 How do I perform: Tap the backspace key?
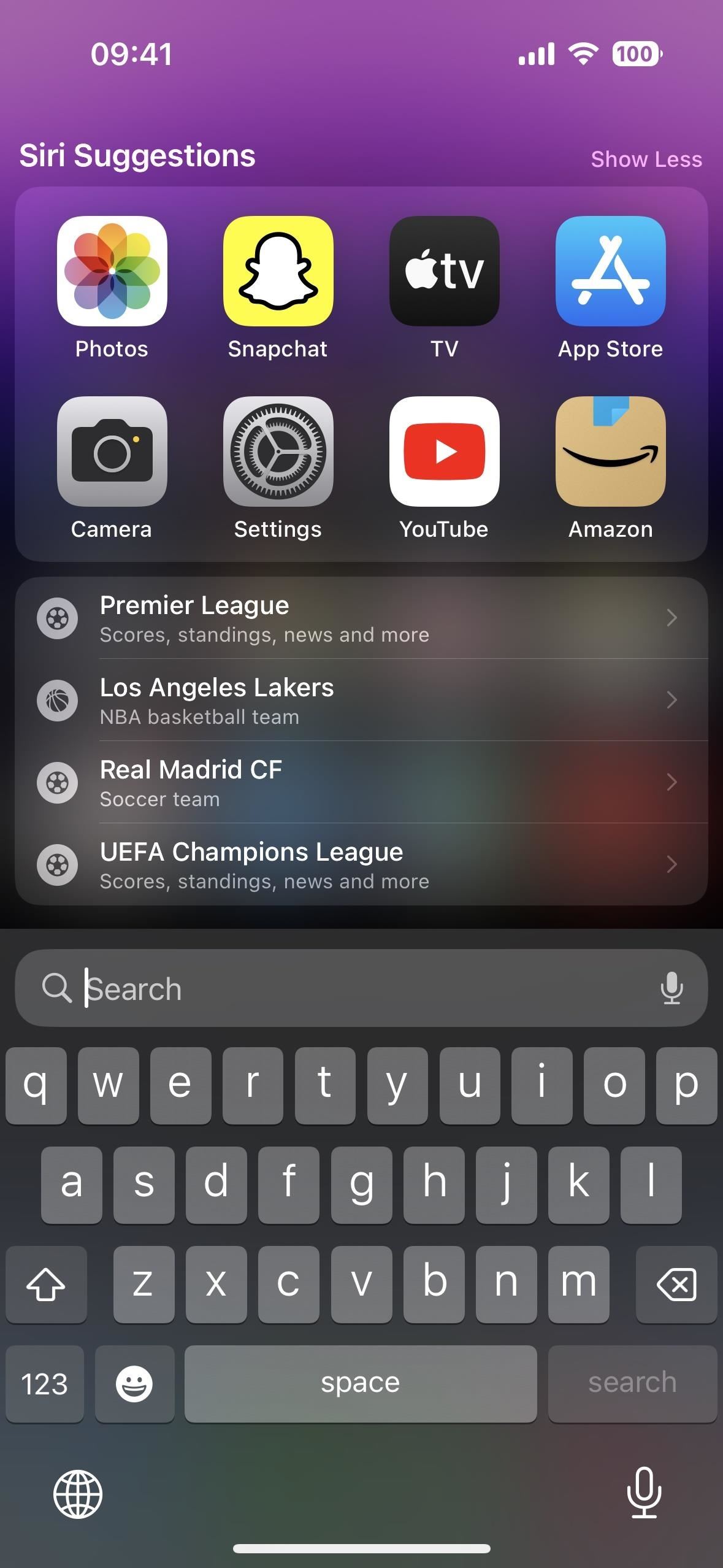pos(676,1284)
